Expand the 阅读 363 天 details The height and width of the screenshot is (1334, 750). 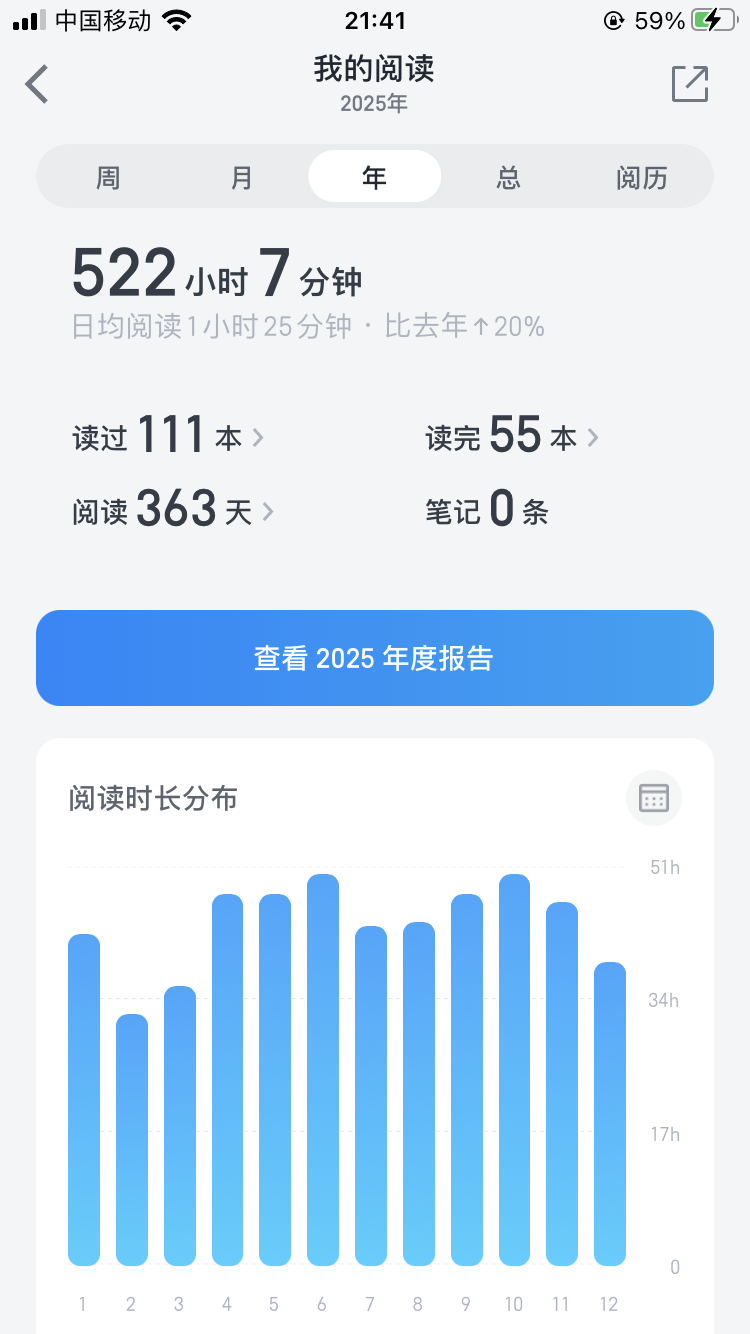172,511
